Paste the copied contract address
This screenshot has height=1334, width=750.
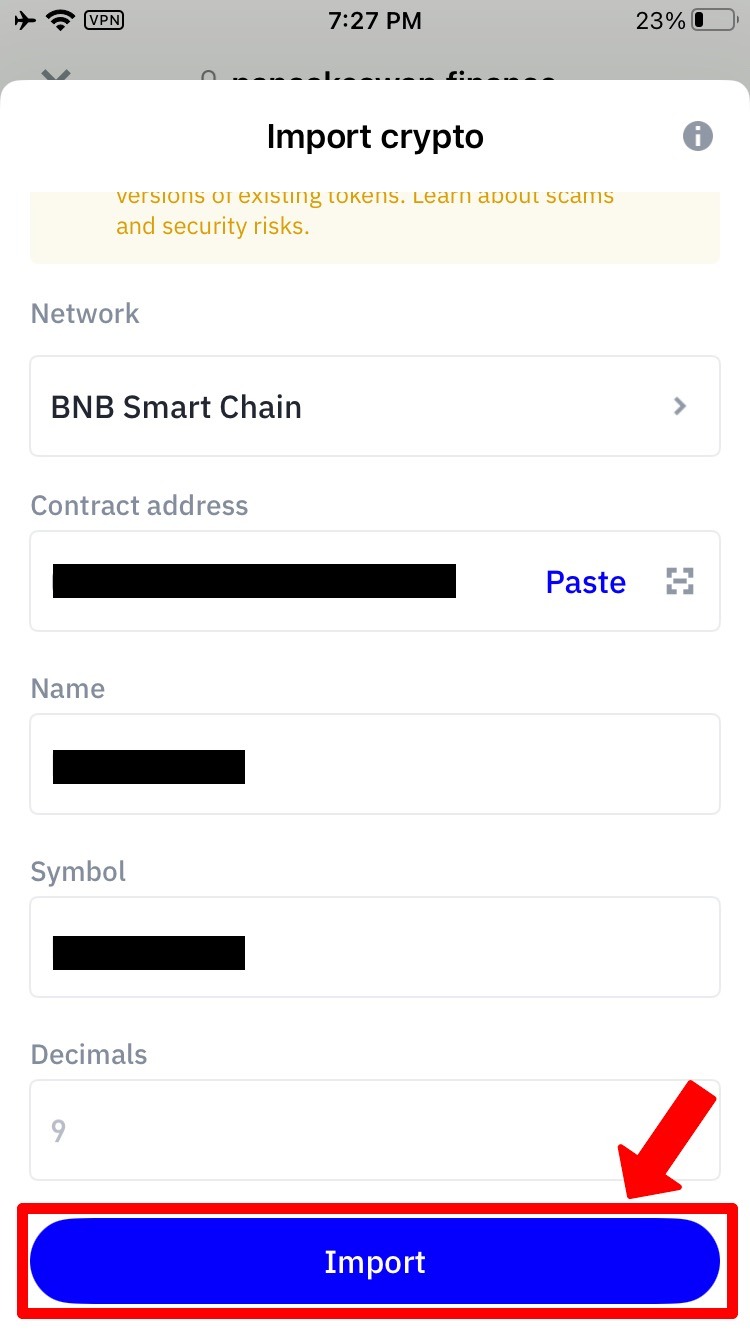[585, 582]
